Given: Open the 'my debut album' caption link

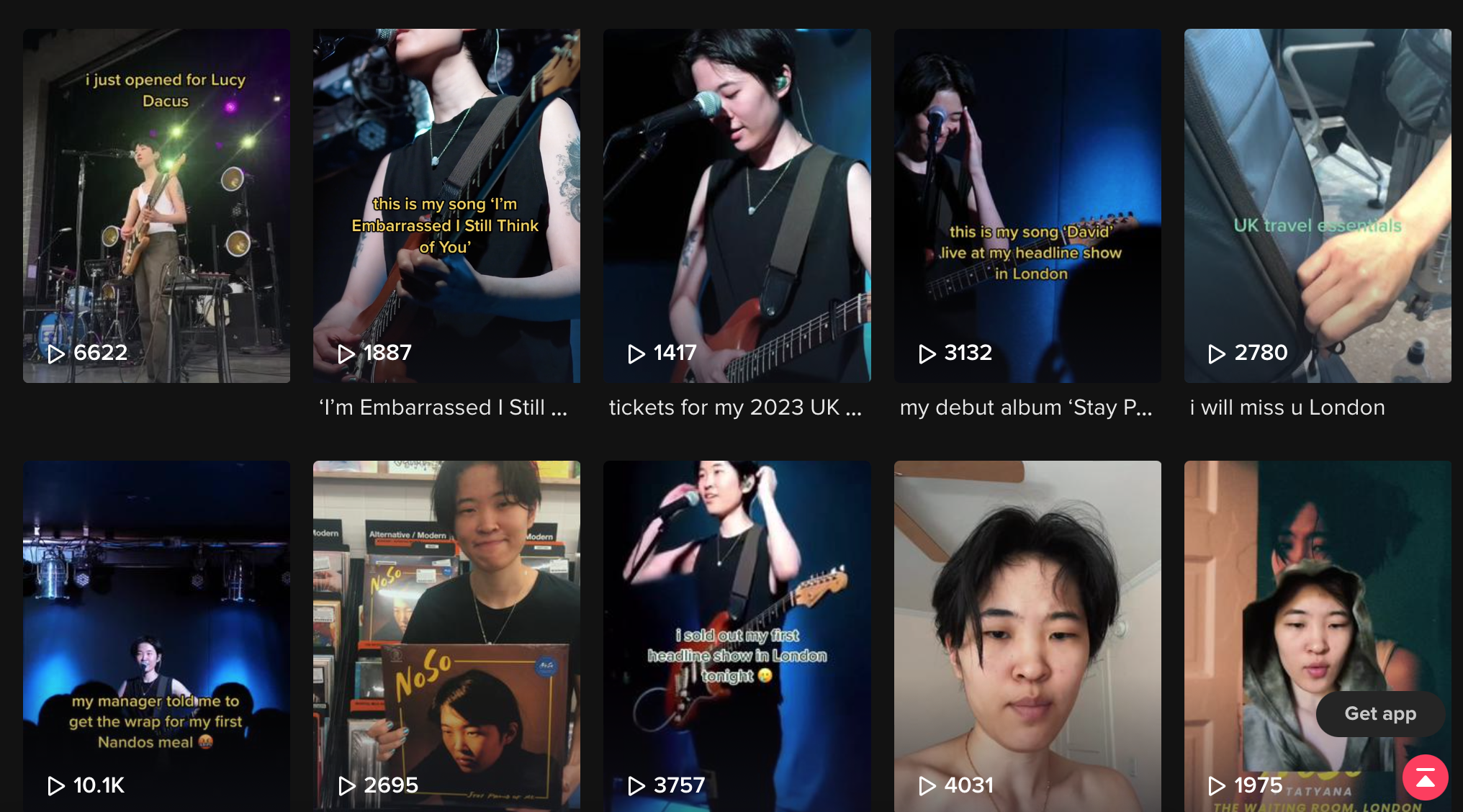Looking at the screenshot, I should (x=1025, y=407).
